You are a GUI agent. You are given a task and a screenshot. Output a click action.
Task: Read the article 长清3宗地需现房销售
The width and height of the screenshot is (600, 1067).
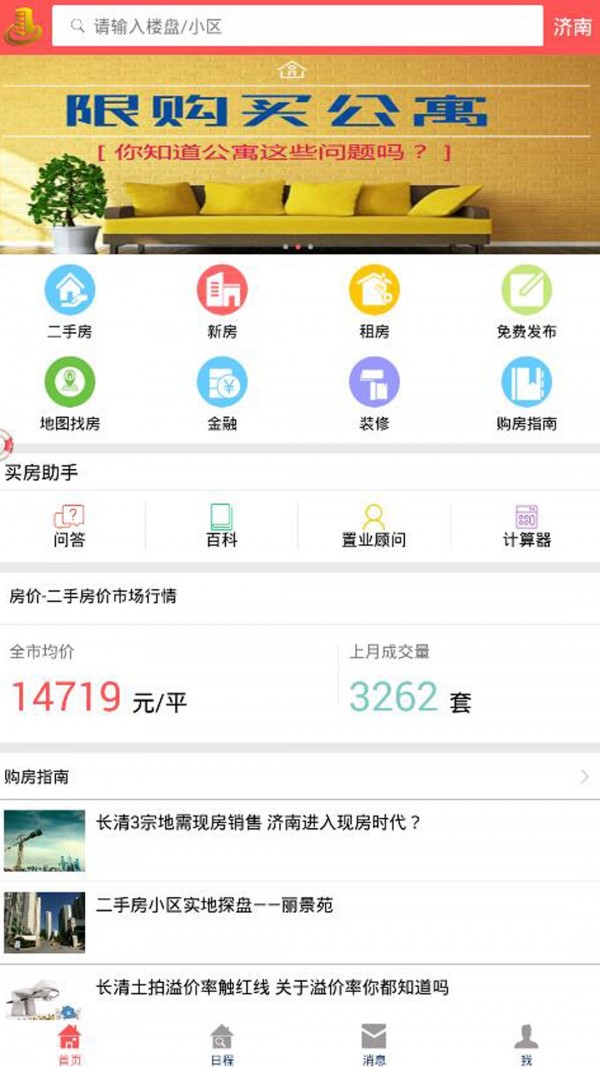(x=300, y=840)
